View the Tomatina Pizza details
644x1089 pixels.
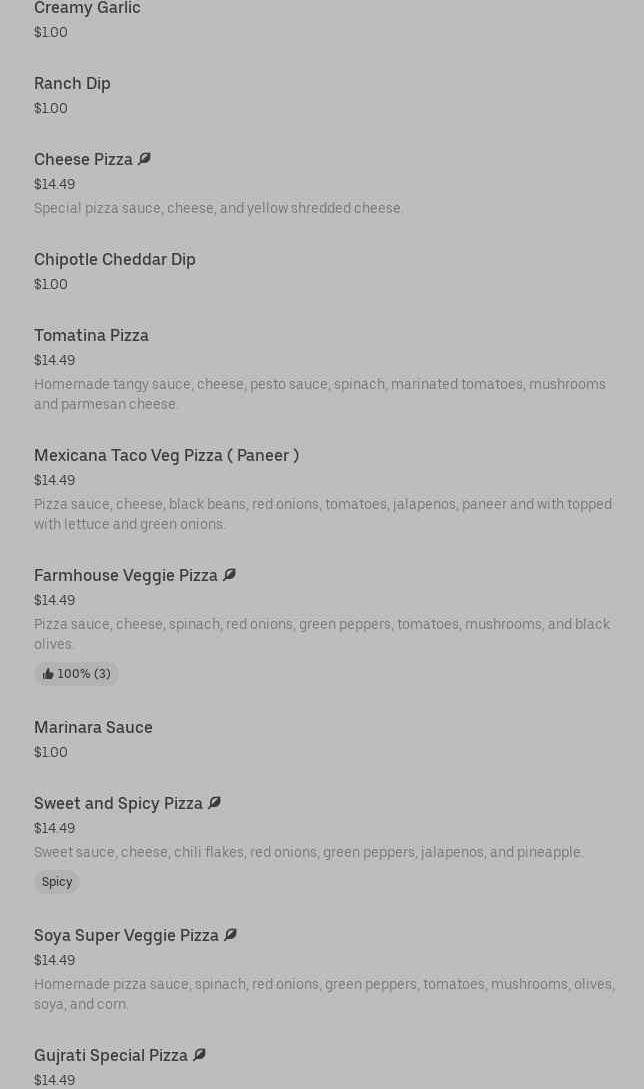click(91, 336)
